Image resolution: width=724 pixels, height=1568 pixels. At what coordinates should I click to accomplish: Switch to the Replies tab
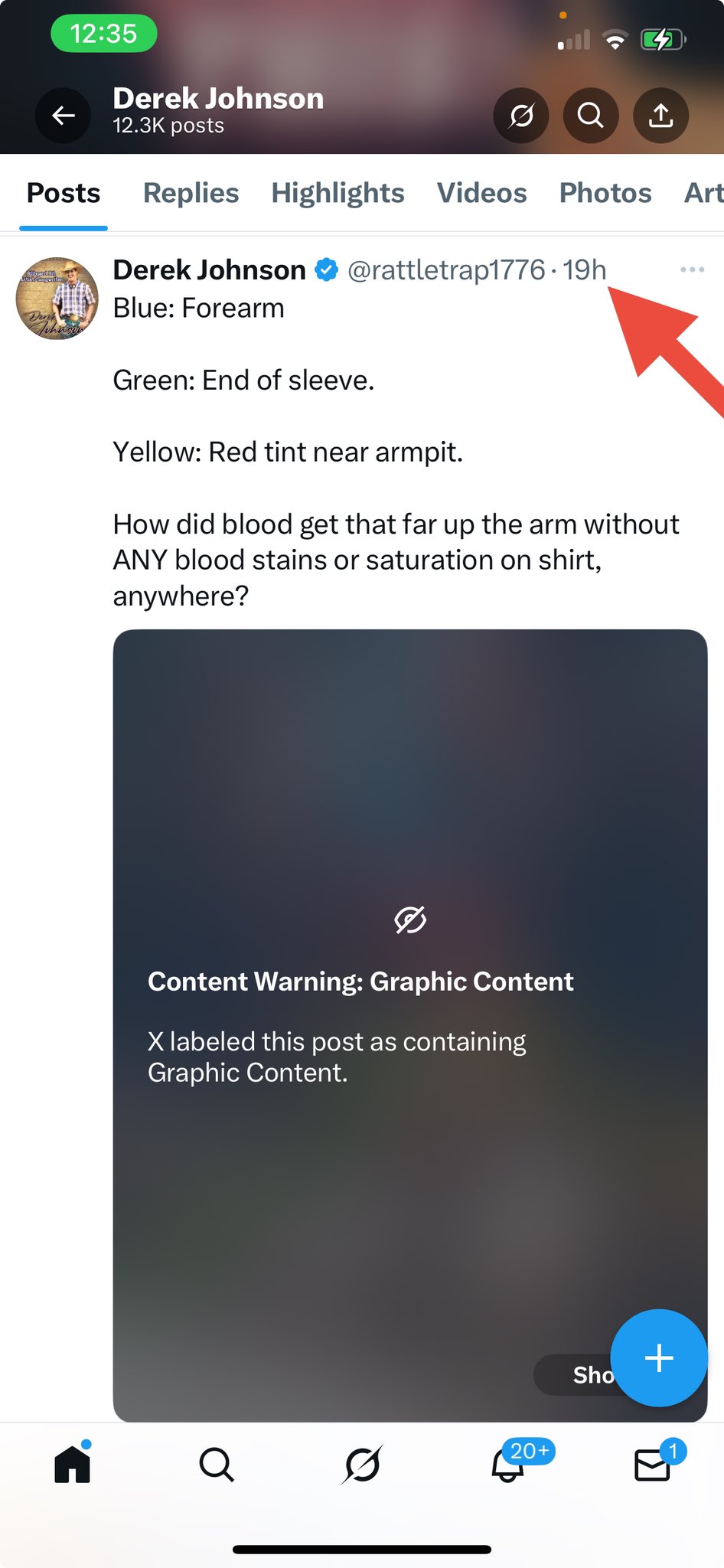click(x=191, y=193)
